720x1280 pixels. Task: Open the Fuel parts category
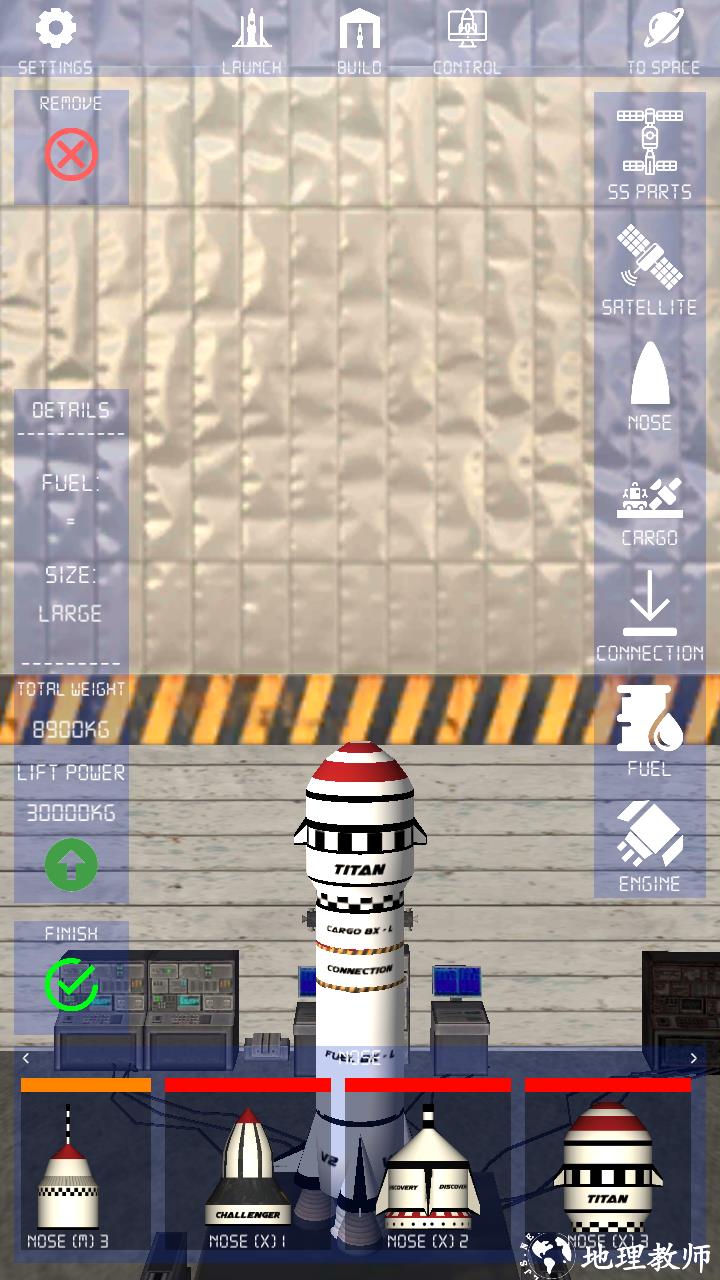pos(649,730)
